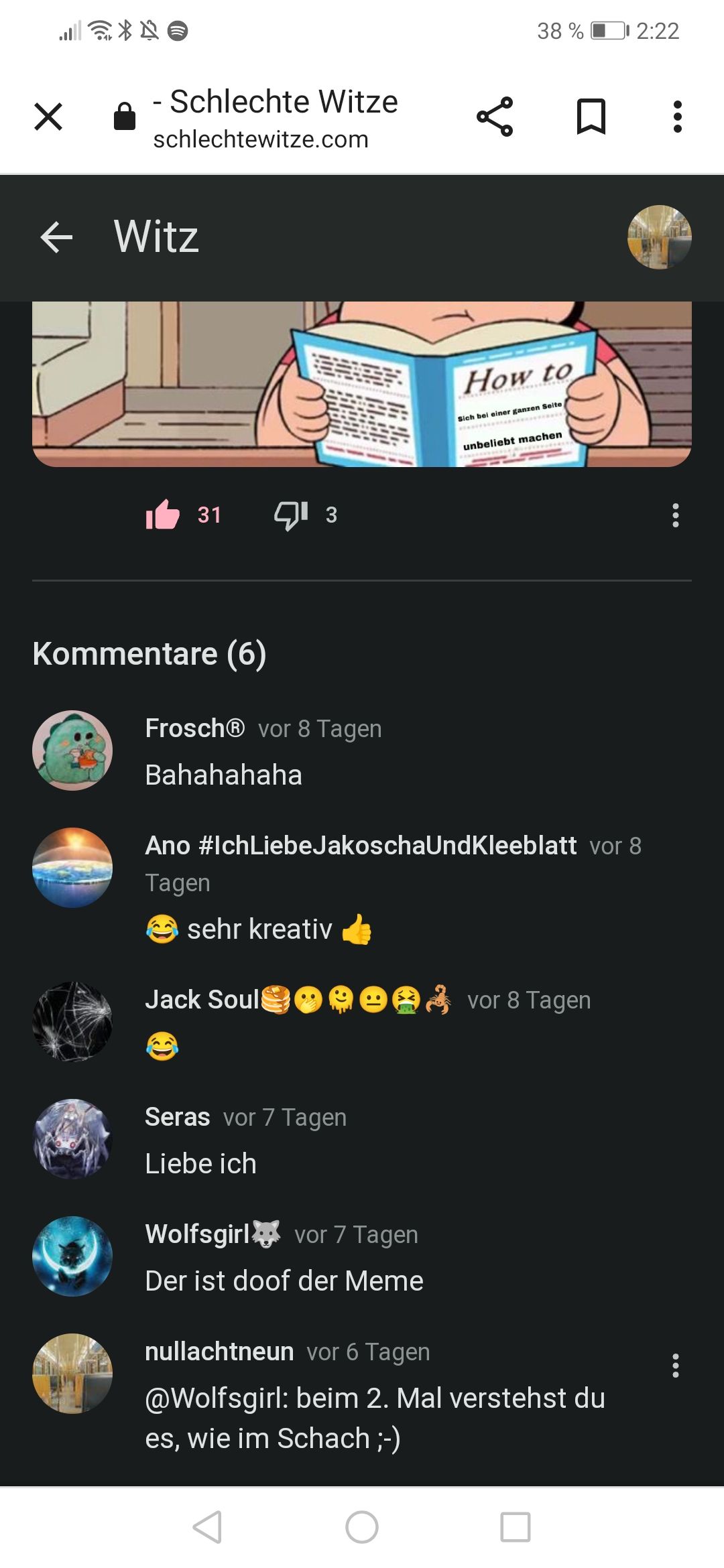The height and width of the screenshot is (1568, 724).
Task: Open options for nullachtneun's comment
Action: point(675,1365)
